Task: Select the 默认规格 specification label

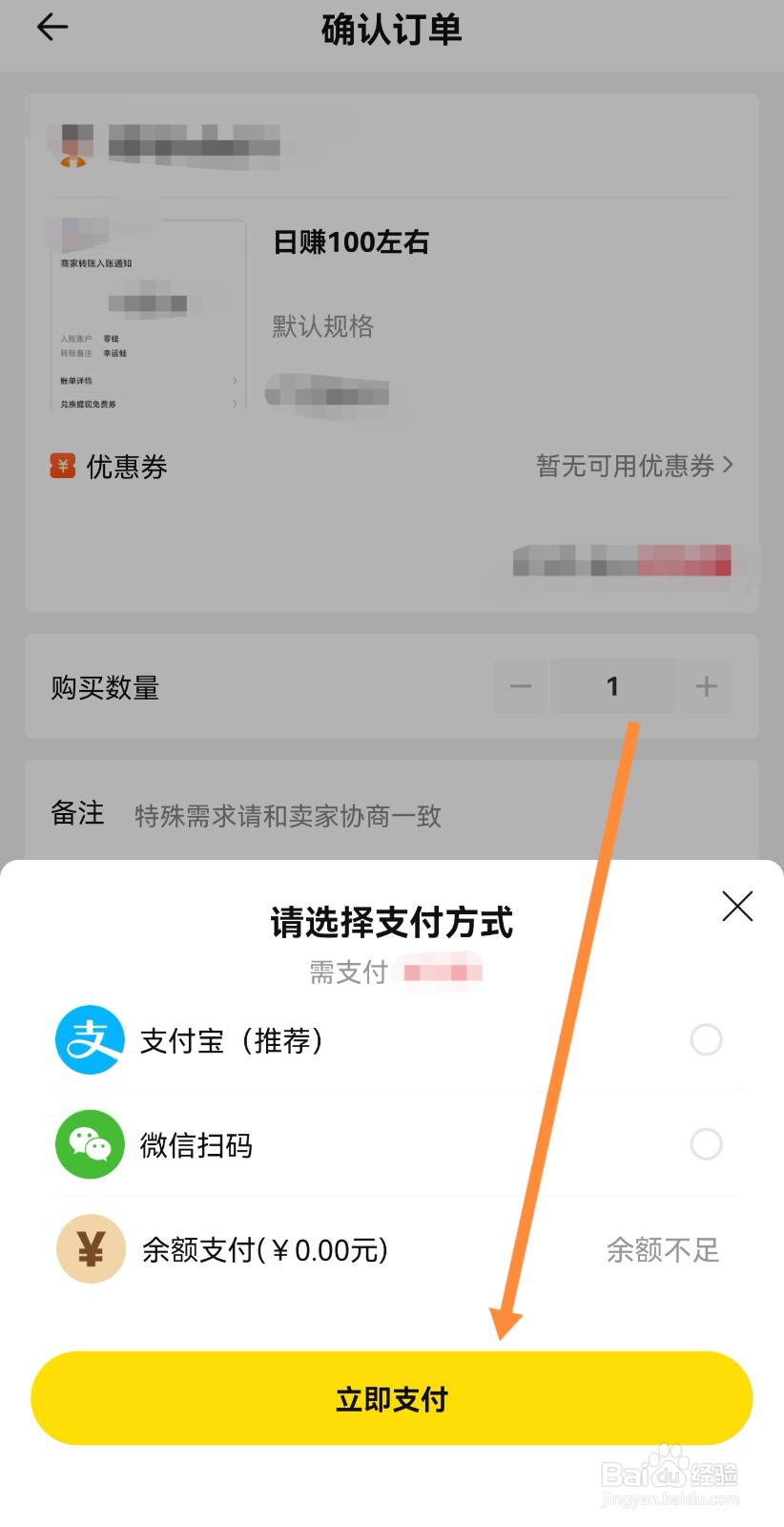Action: point(320,327)
